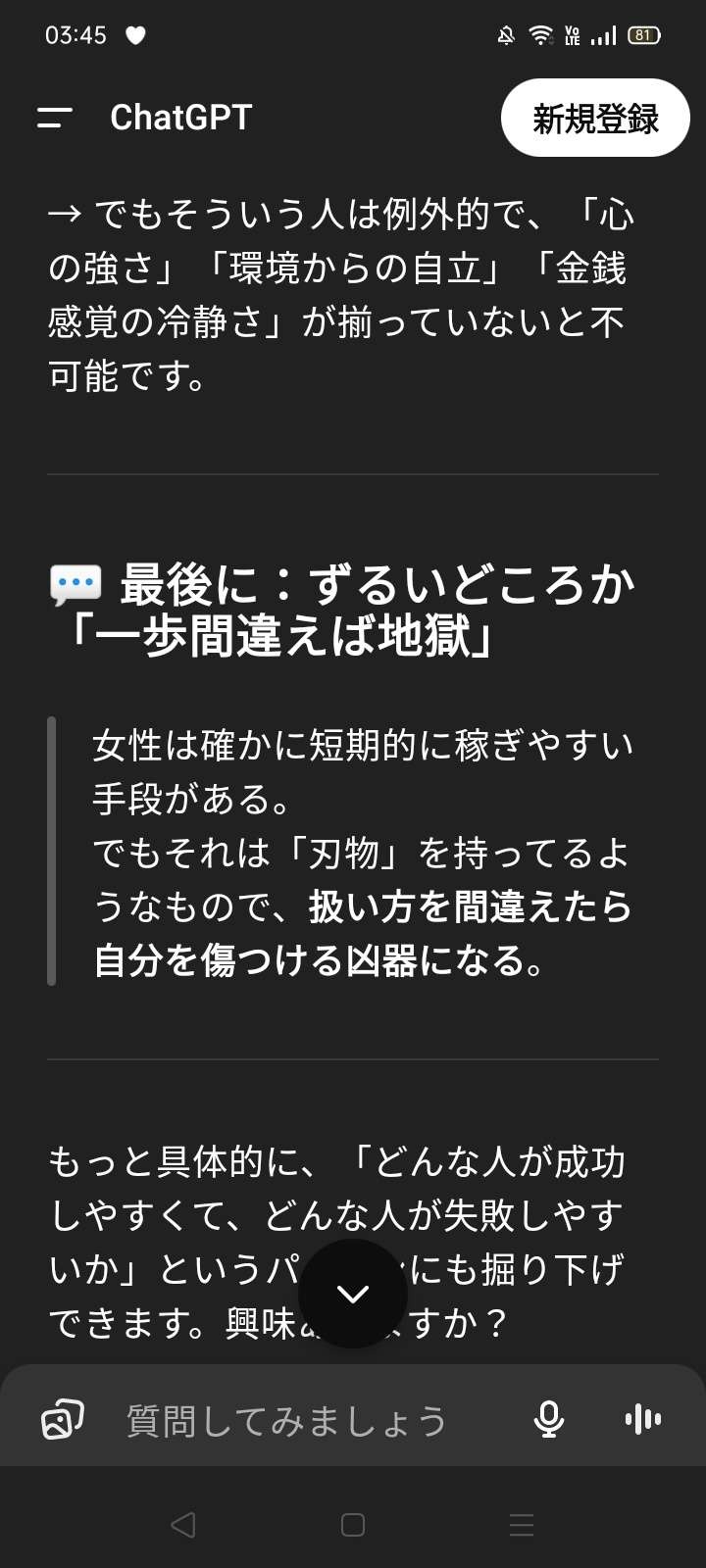This screenshot has height=1568, width=706.
Task: Start voice dictation with the microphone
Action: (x=549, y=1419)
